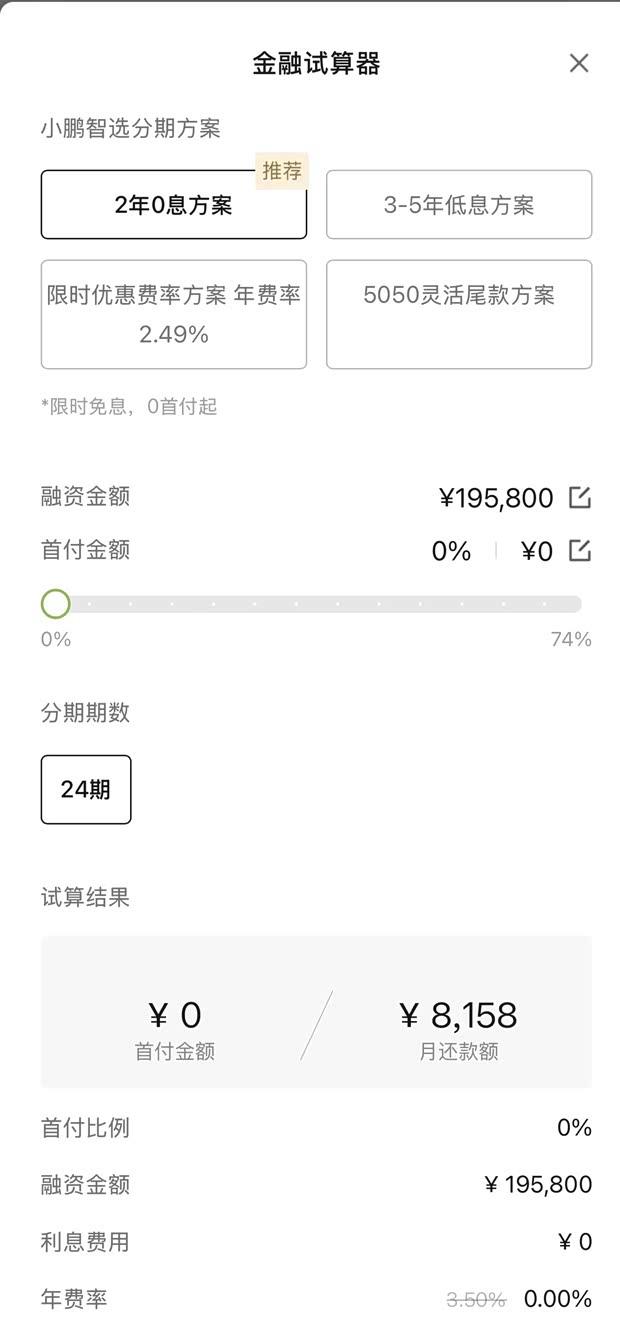Edit the 首付金额 value
Screen dimensions: 620x1331
click(580, 550)
